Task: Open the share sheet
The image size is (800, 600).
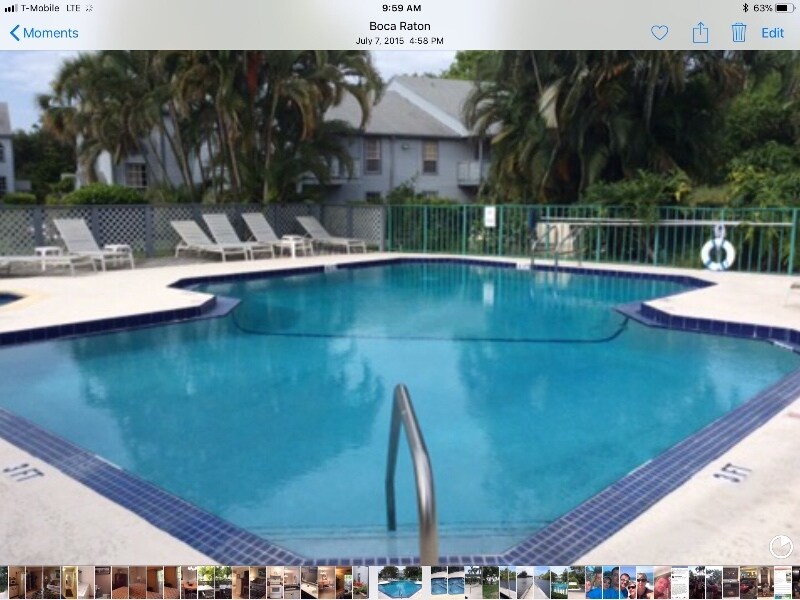Action: click(700, 32)
